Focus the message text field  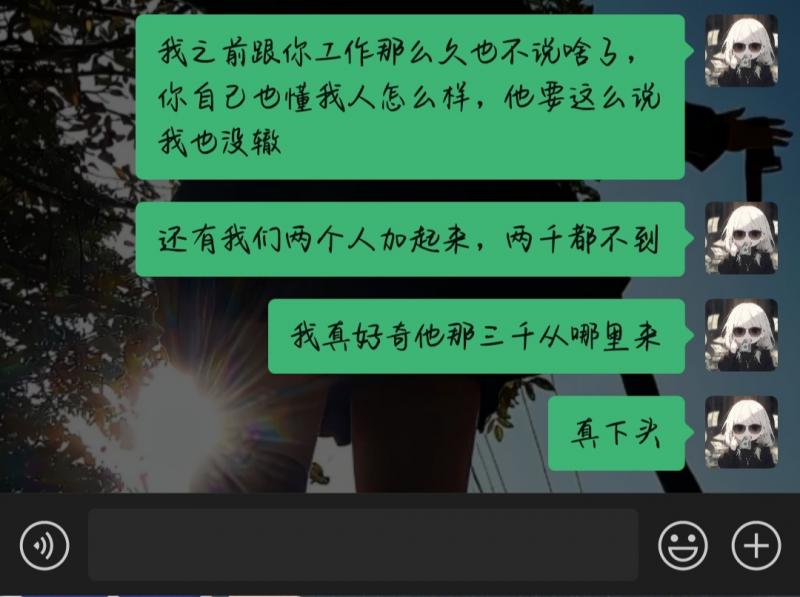(363, 545)
